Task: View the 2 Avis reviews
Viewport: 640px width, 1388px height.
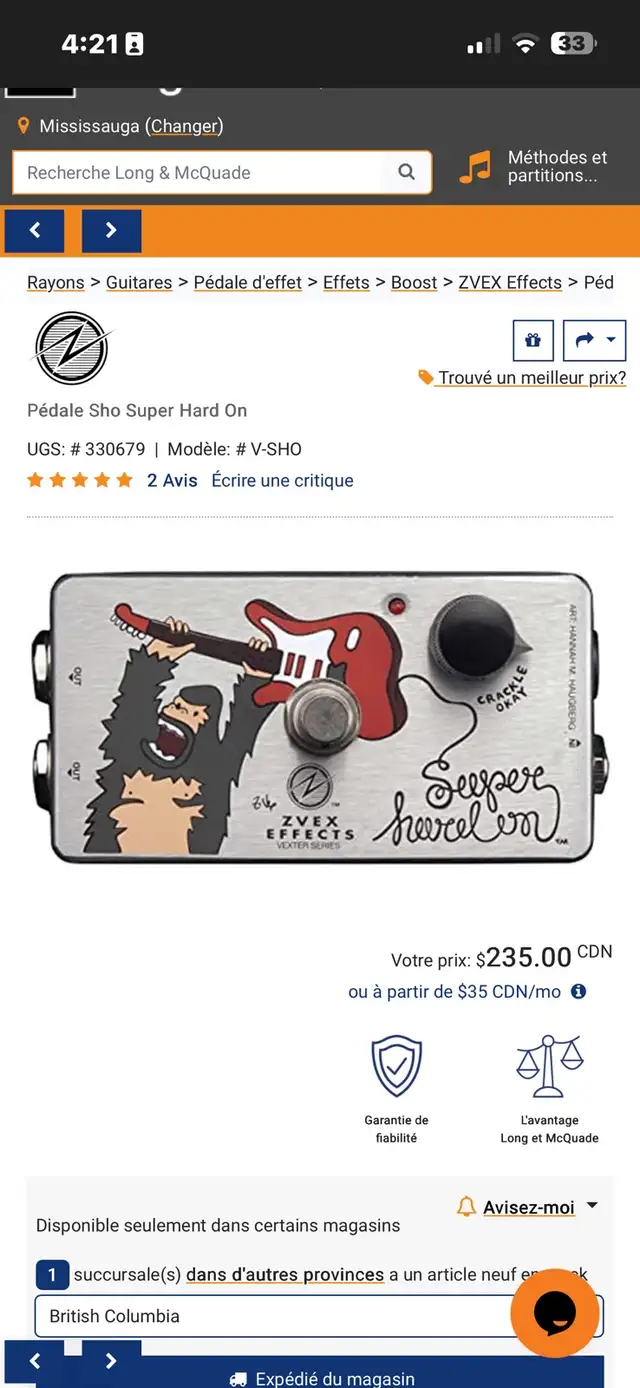Action: [x=172, y=481]
